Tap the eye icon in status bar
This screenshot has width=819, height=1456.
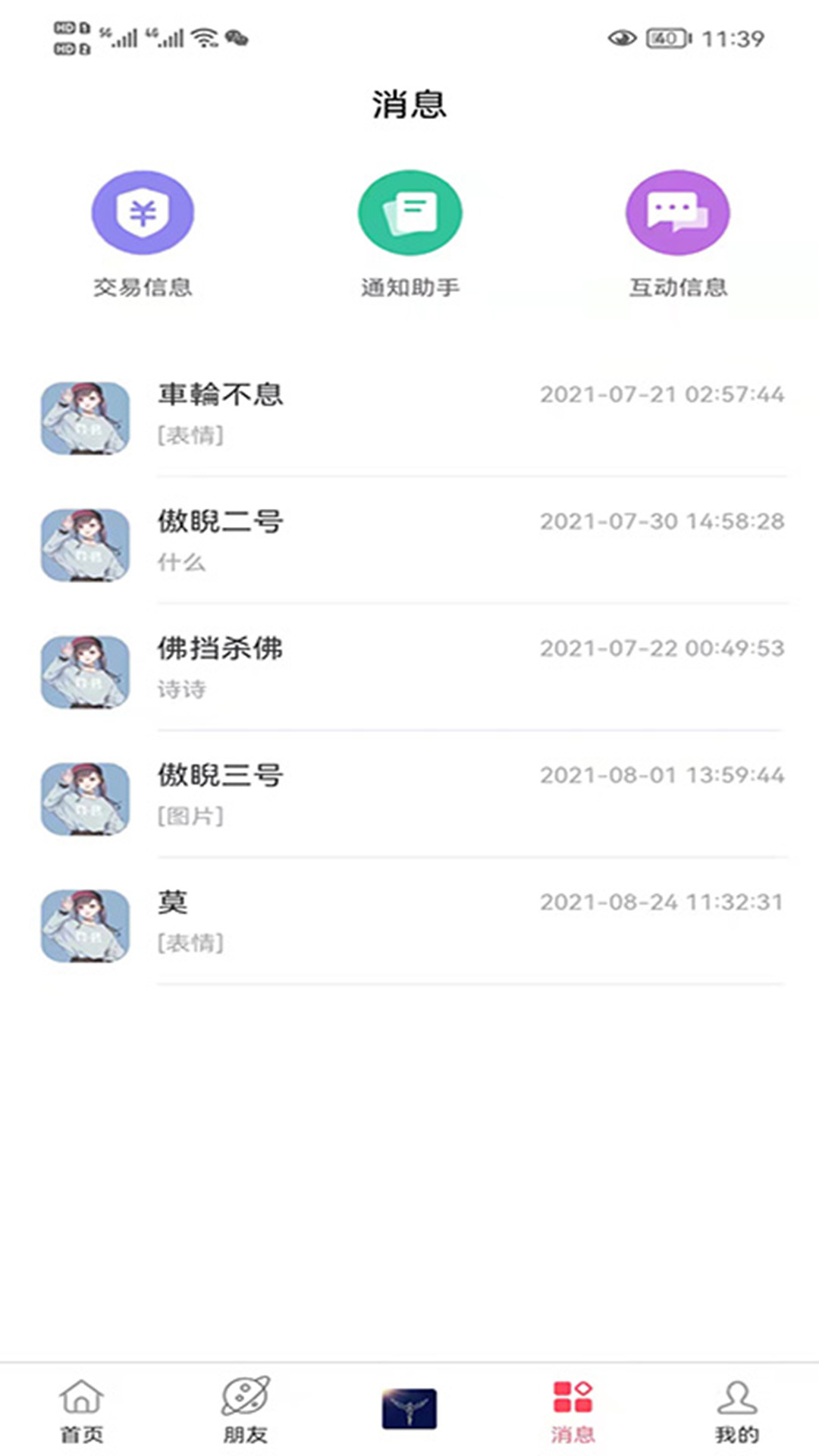pyautogui.click(x=623, y=39)
